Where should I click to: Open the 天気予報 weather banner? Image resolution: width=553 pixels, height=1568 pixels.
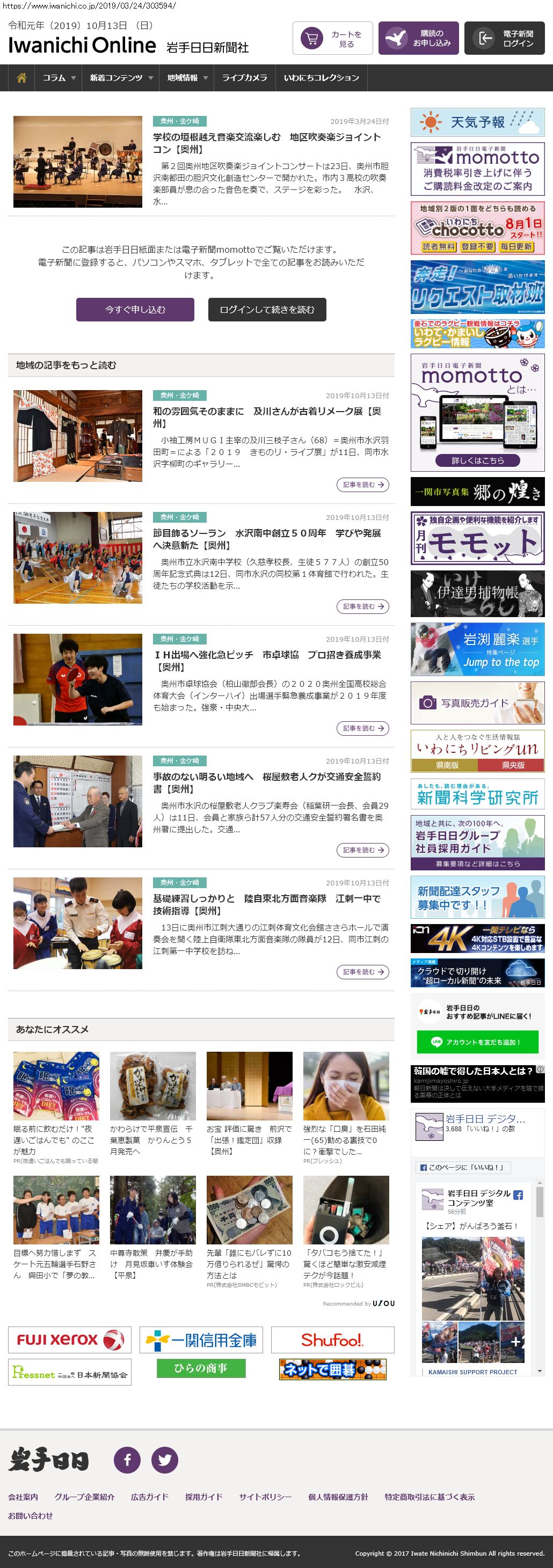(477, 122)
